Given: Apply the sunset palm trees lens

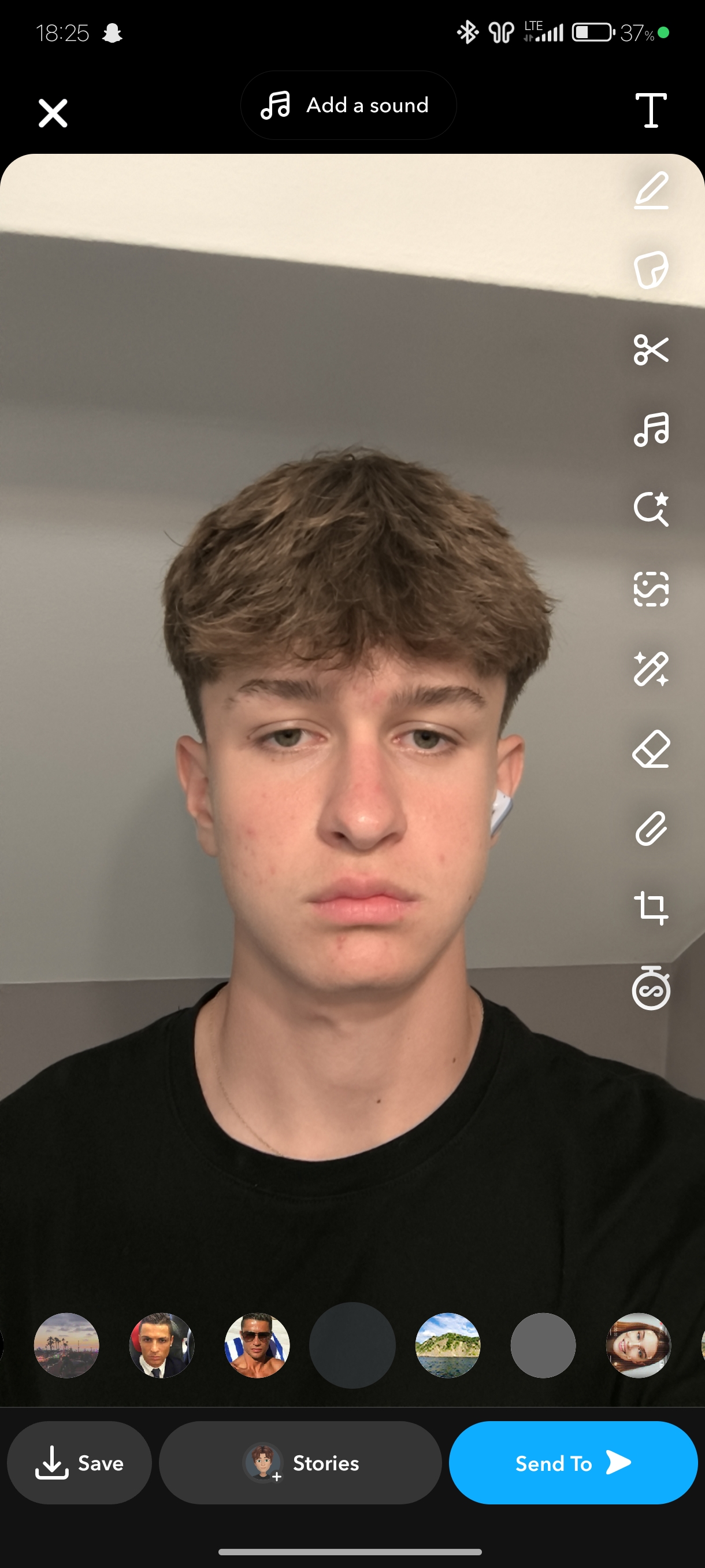Looking at the screenshot, I should point(66,1345).
